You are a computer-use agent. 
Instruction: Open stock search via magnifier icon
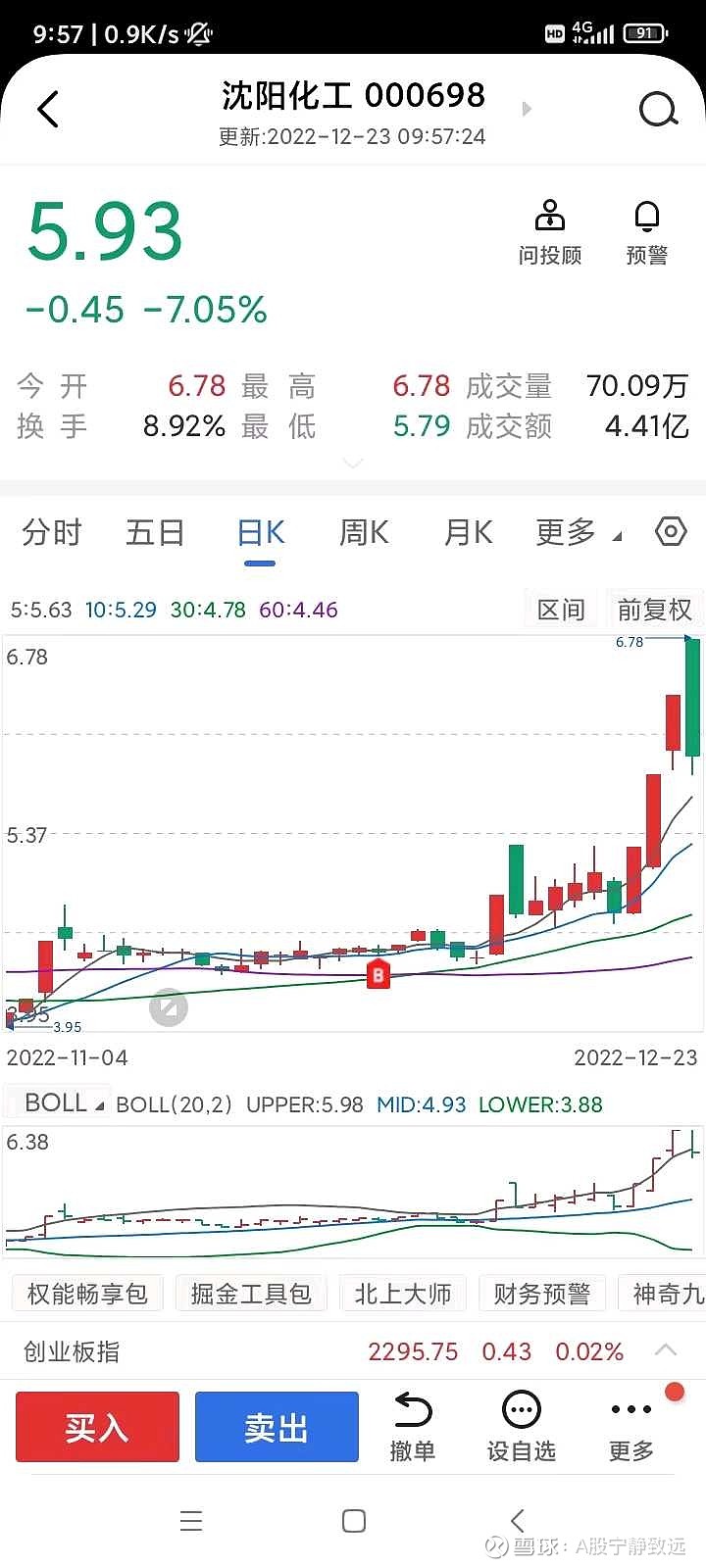pyautogui.click(x=659, y=110)
